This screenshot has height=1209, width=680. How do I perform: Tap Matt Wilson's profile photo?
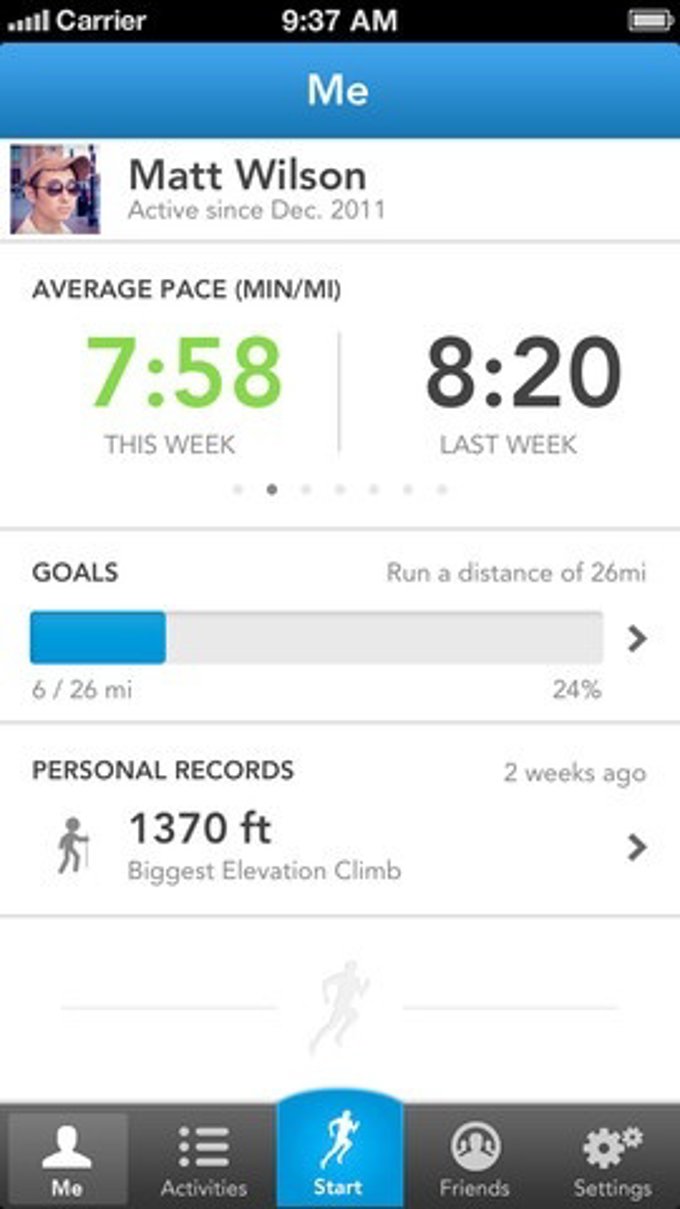pos(55,190)
